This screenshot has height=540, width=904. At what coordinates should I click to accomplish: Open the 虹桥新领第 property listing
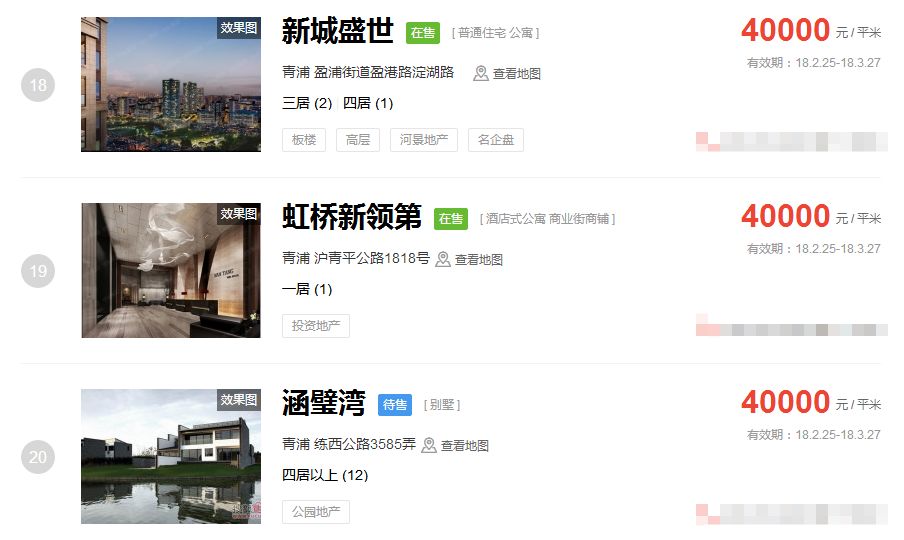point(352,218)
